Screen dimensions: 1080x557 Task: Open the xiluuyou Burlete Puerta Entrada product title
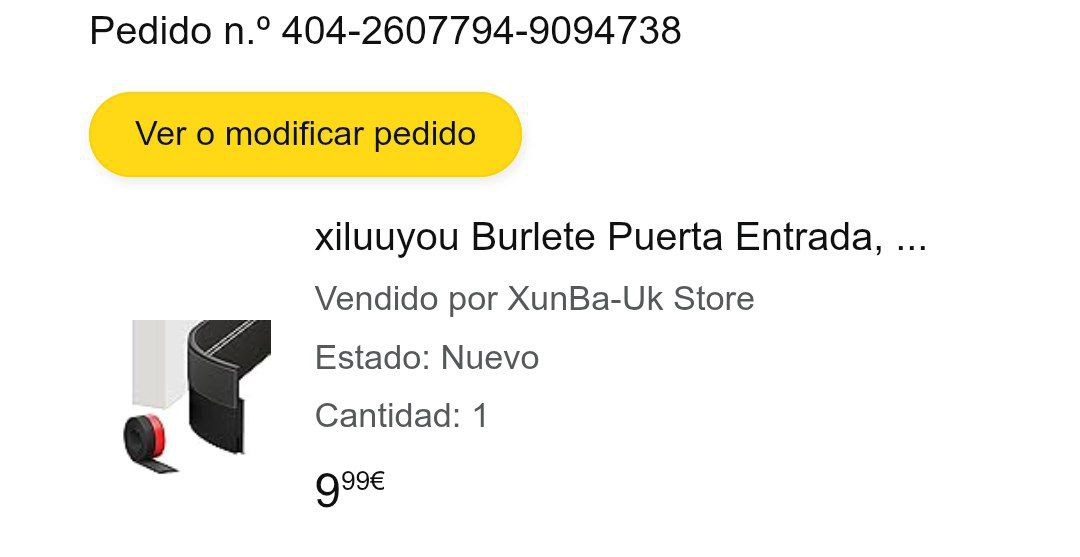pos(620,239)
